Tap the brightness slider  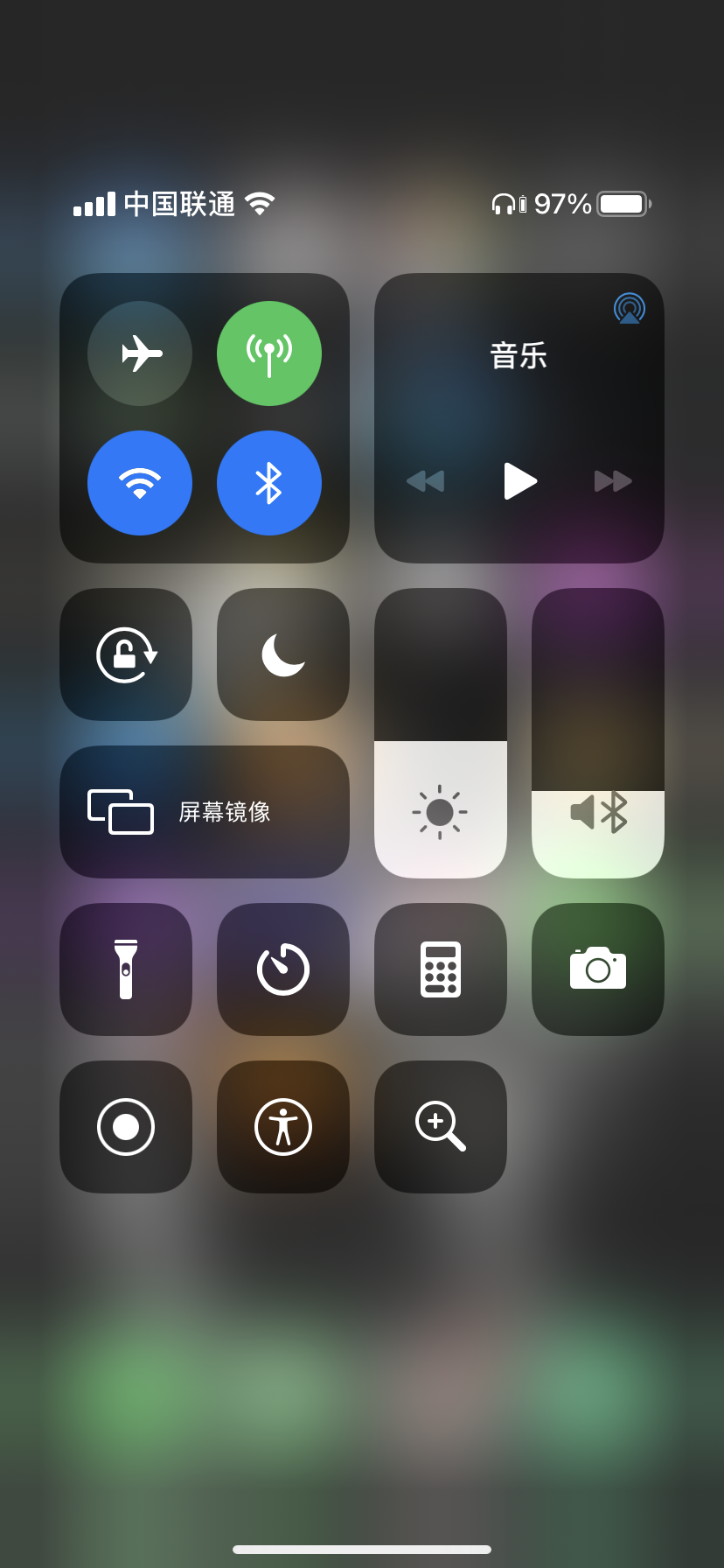441,733
